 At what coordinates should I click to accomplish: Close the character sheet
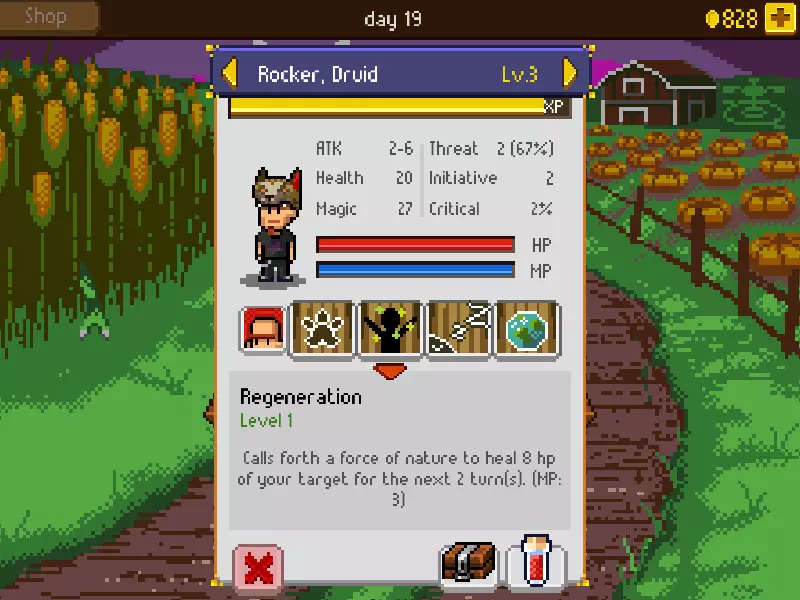click(x=258, y=569)
